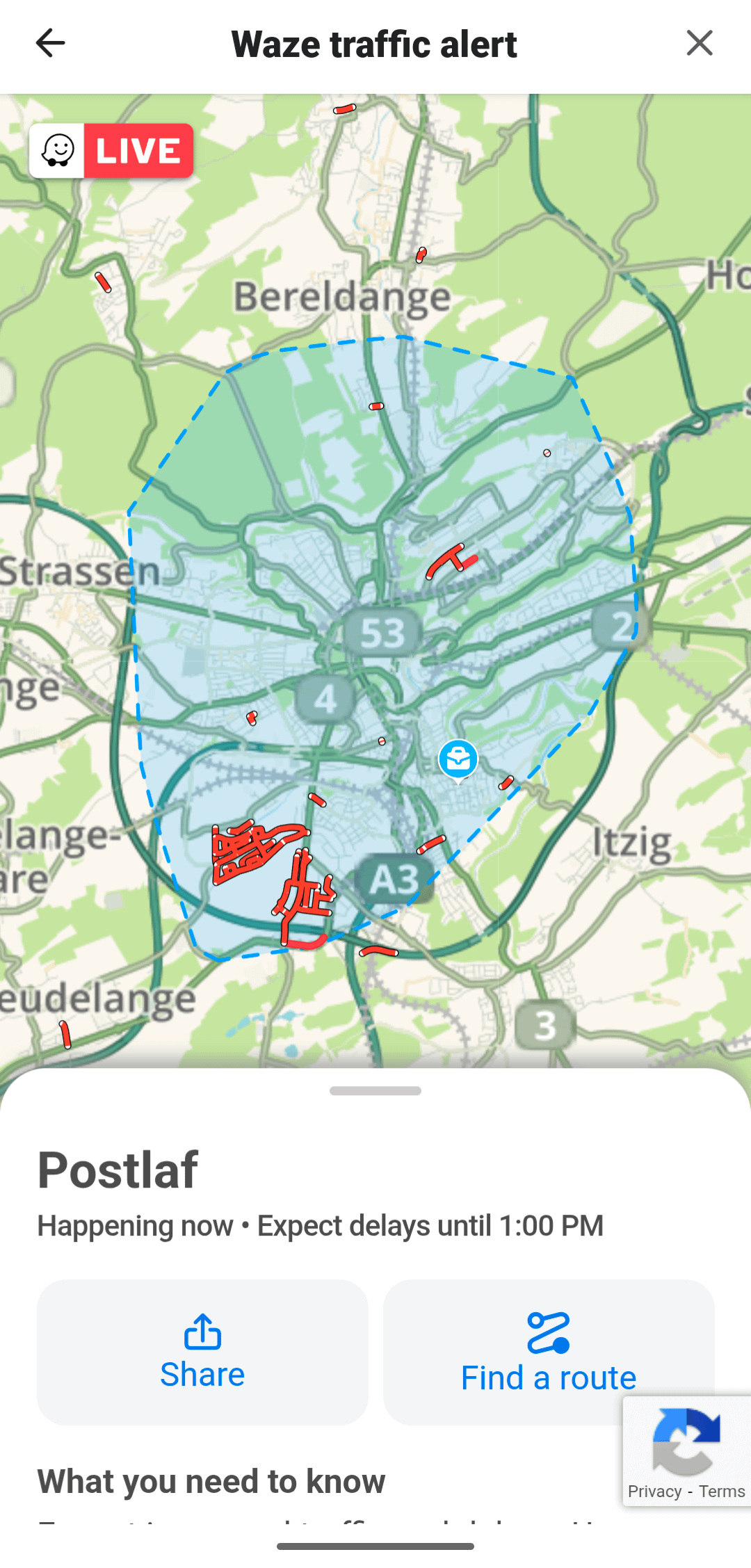This screenshot has height=1568, width=751.
Task: Open the reCAPTCHA Privacy link
Action: (654, 1491)
